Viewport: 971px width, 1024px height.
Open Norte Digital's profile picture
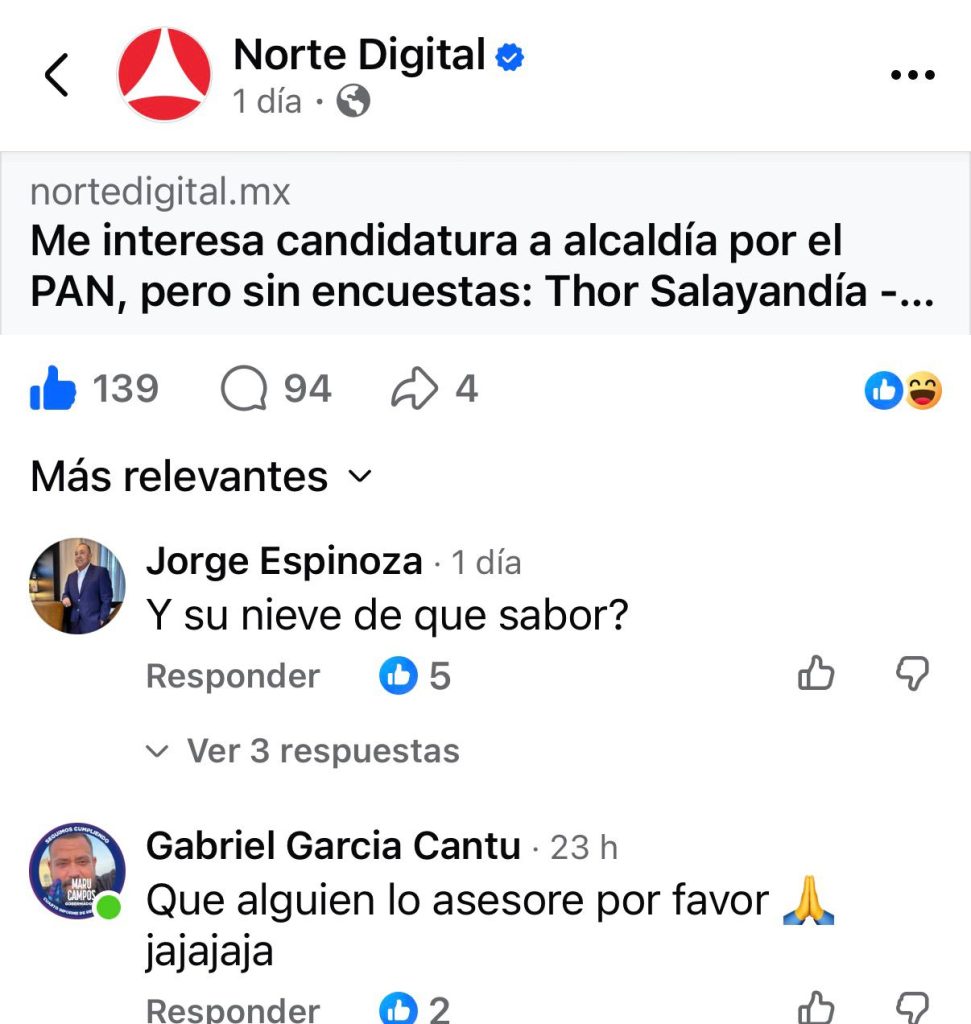(x=164, y=75)
